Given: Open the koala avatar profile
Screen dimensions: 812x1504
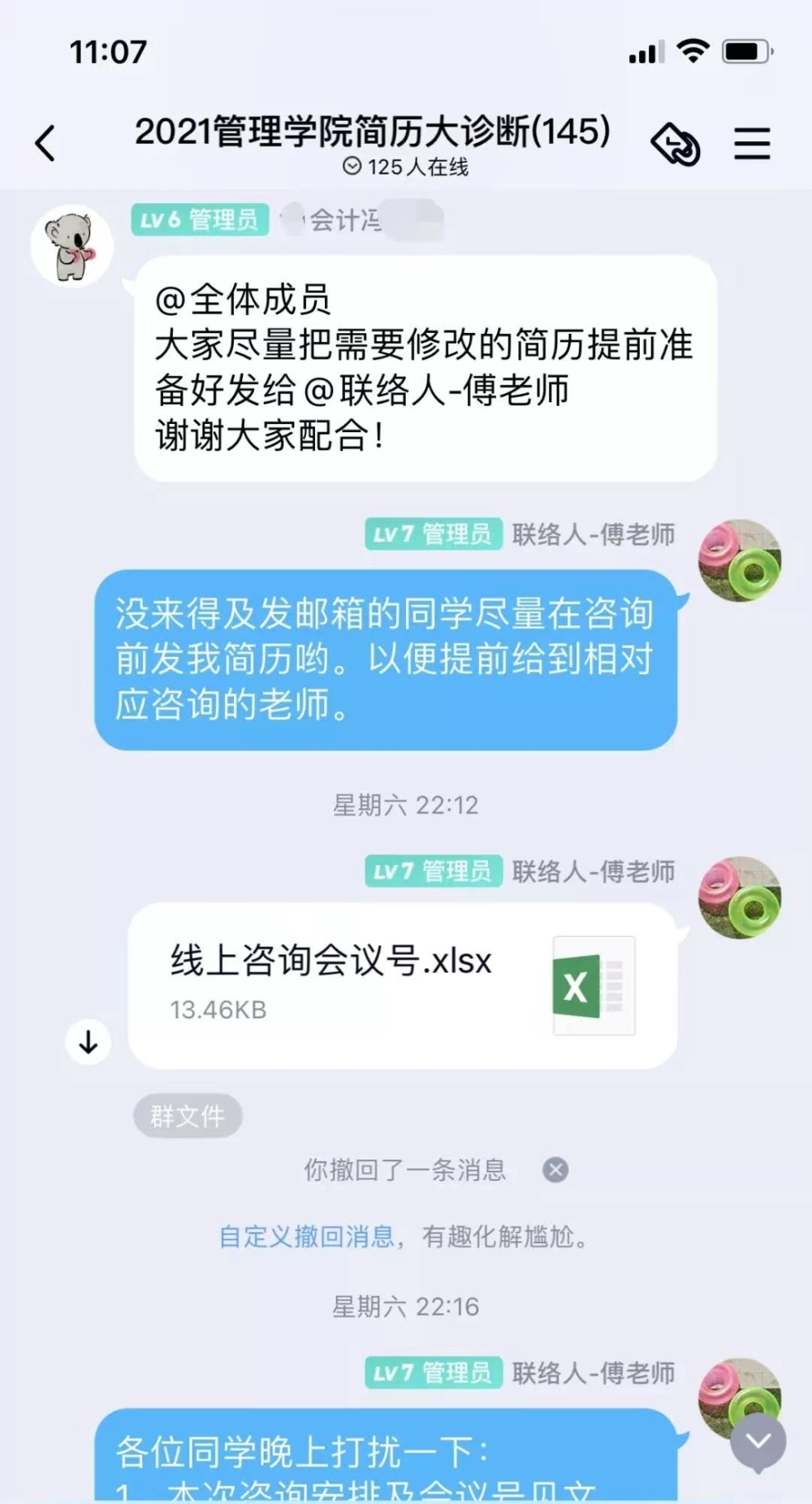Looking at the screenshot, I should (x=71, y=245).
